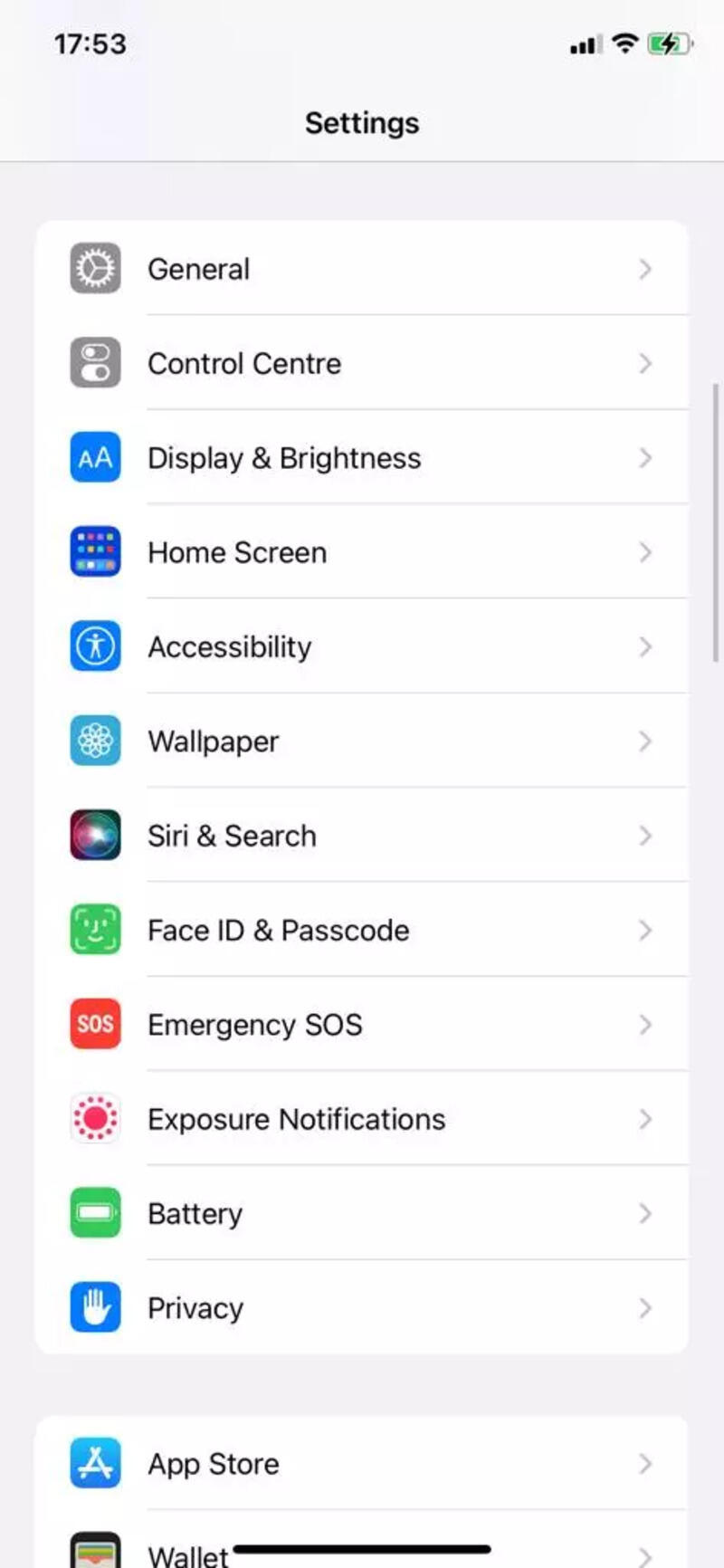Tap the Wallet row
The image size is (724, 1568).
coord(362,1541)
